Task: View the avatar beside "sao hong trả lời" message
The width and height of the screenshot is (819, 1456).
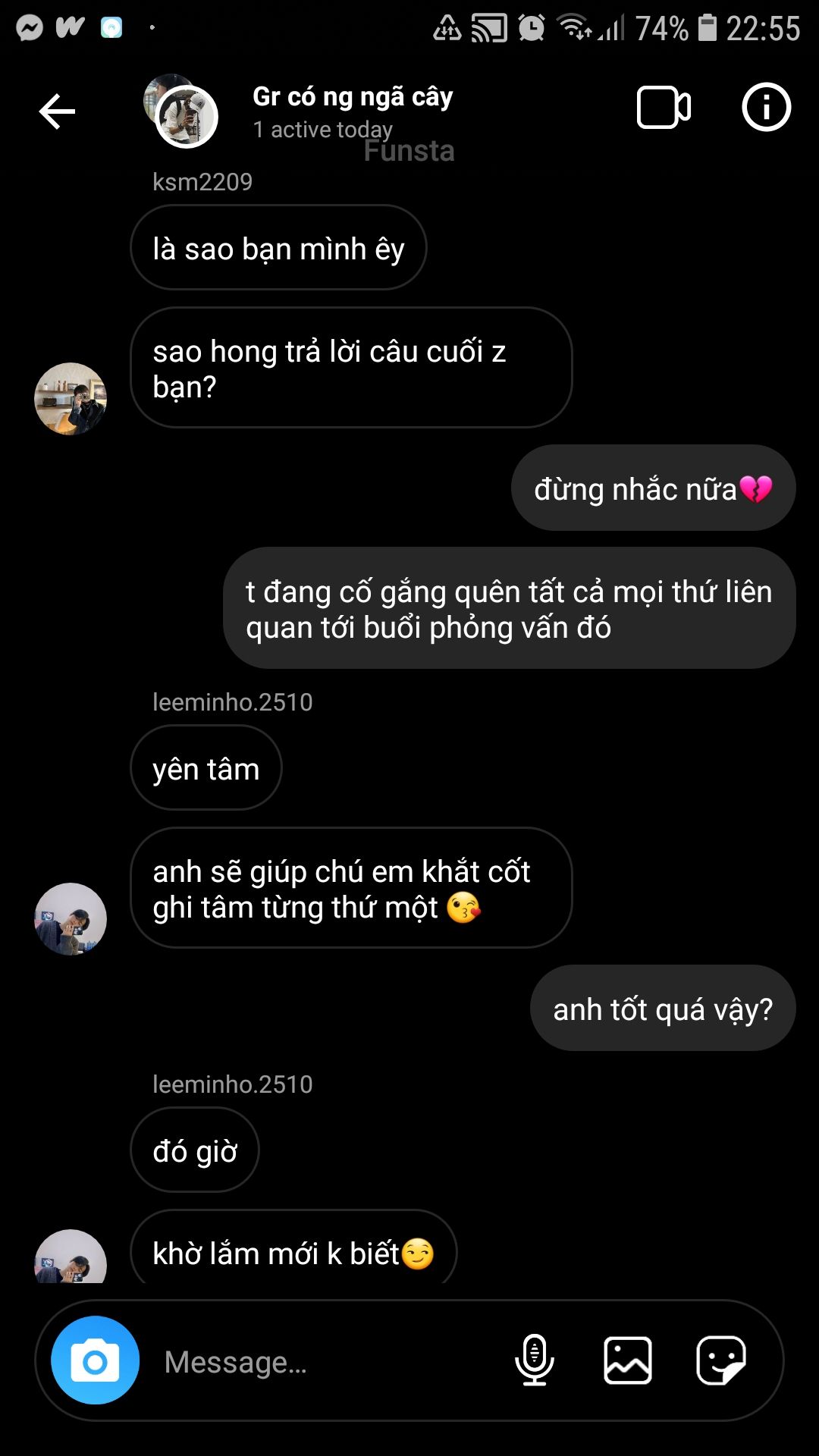Action: (x=71, y=399)
